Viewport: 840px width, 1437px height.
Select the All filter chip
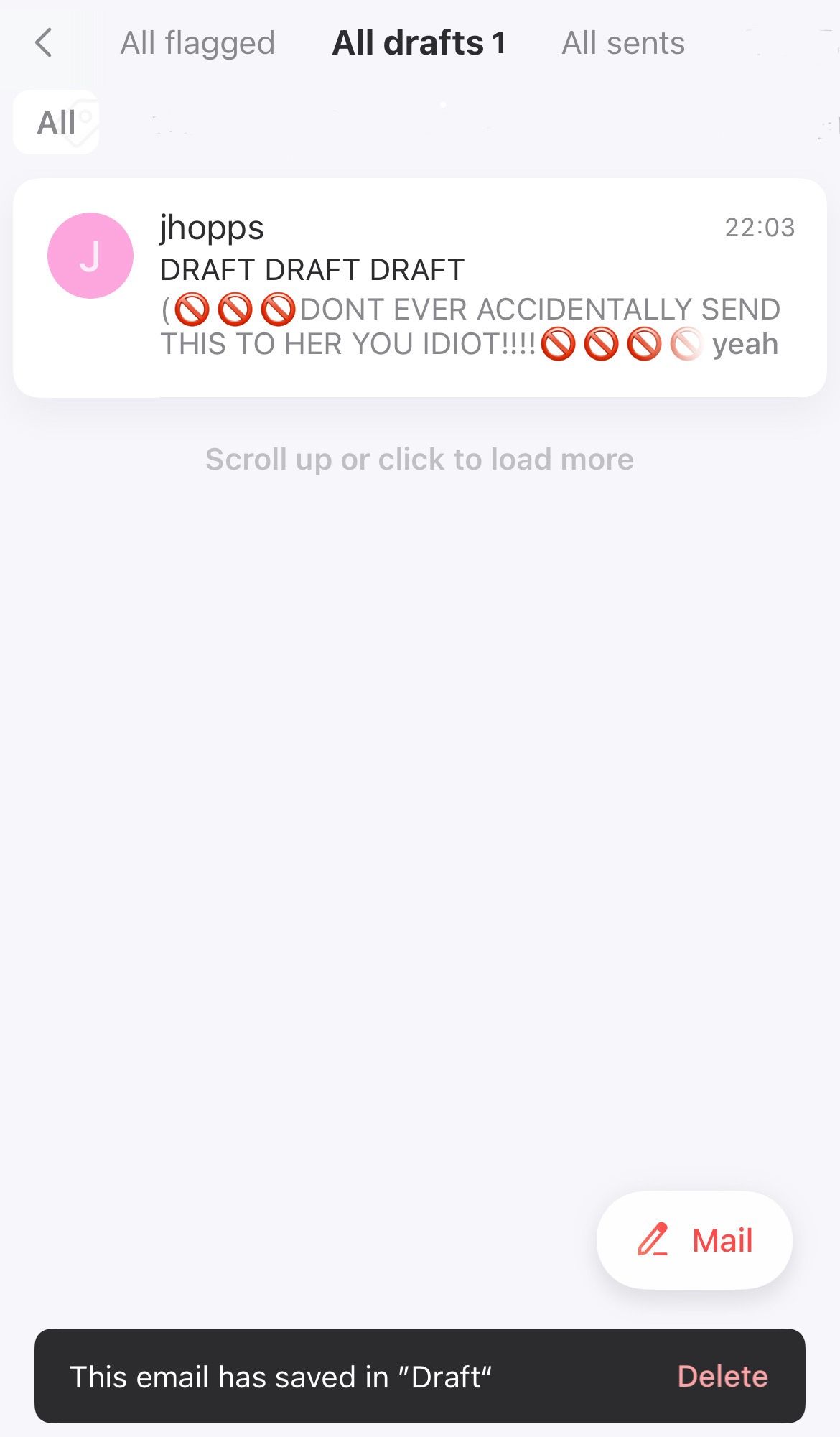pyautogui.click(x=56, y=122)
